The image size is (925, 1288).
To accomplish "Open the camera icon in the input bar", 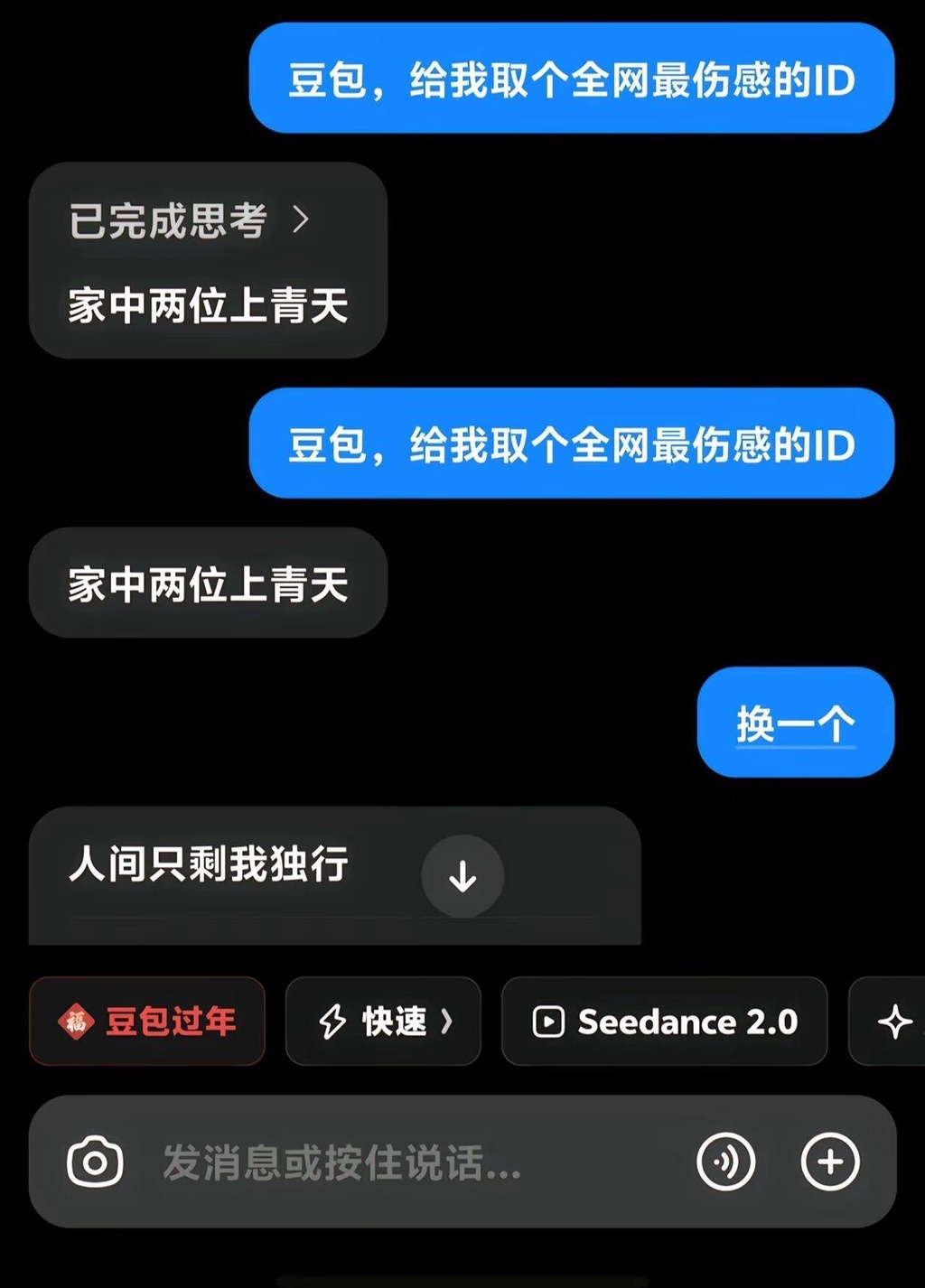I will tap(95, 1162).
